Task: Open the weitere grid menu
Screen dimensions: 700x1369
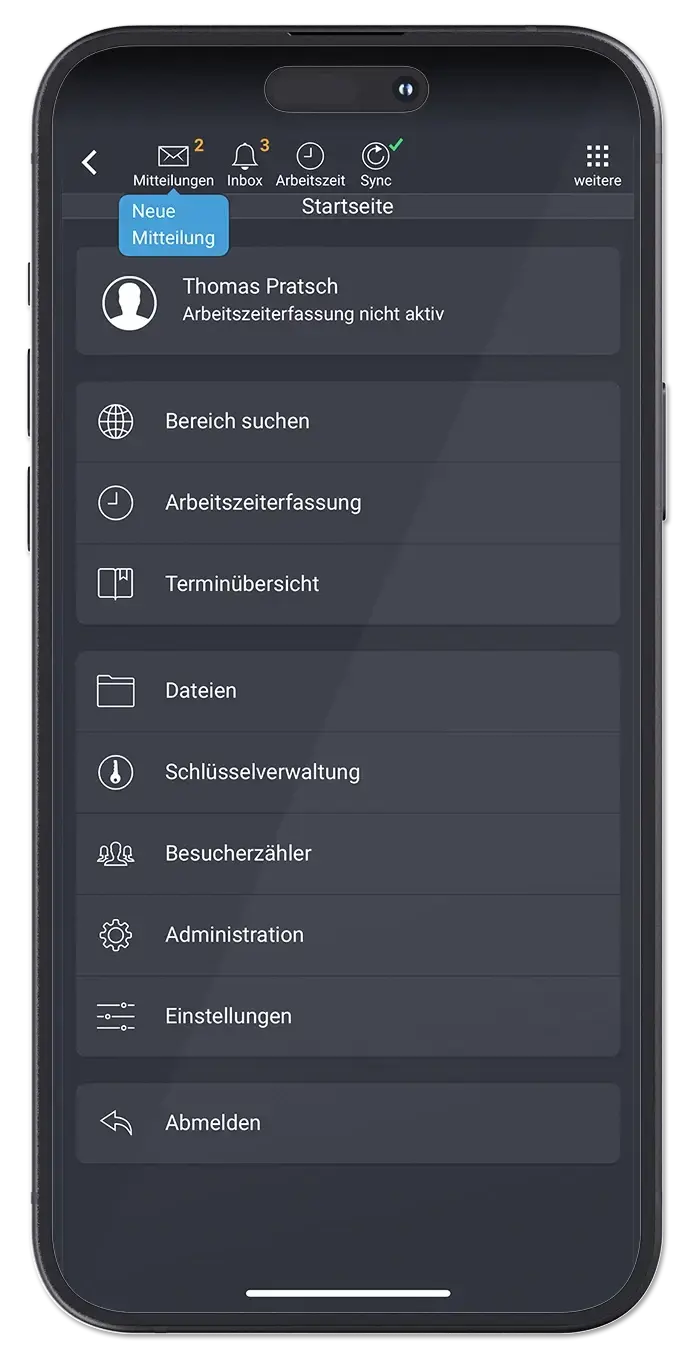Action: pos(597,164)
